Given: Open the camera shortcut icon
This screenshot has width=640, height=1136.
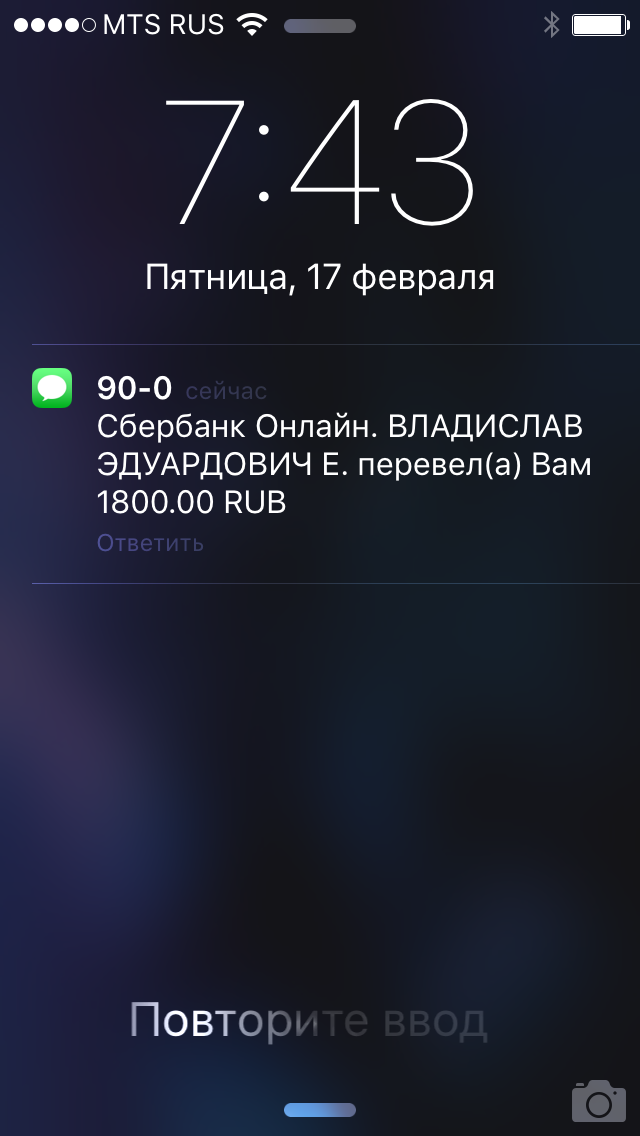Looking at the screenshot, I should coord(598,1100).
